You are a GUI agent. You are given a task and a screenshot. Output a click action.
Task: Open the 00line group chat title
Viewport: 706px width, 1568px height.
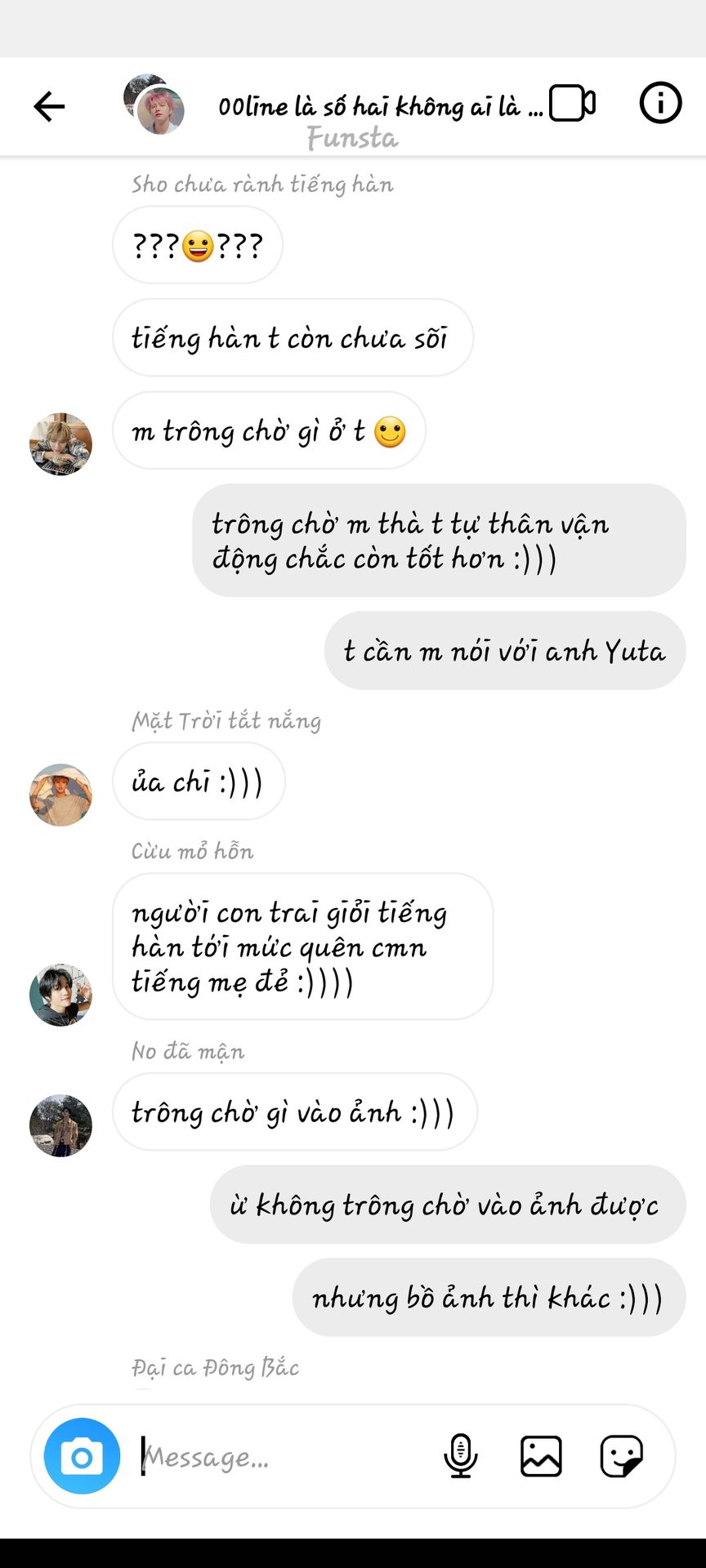[x=380, y=106]
